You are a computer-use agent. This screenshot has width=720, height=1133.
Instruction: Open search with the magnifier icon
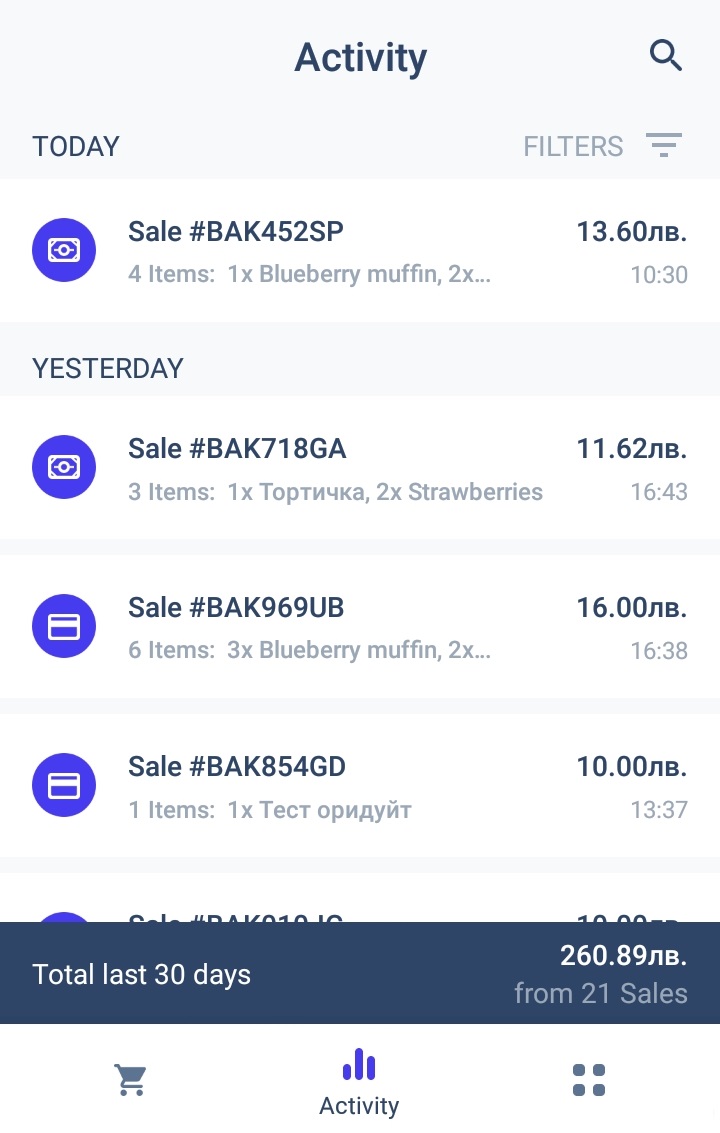tap(664, 57)
